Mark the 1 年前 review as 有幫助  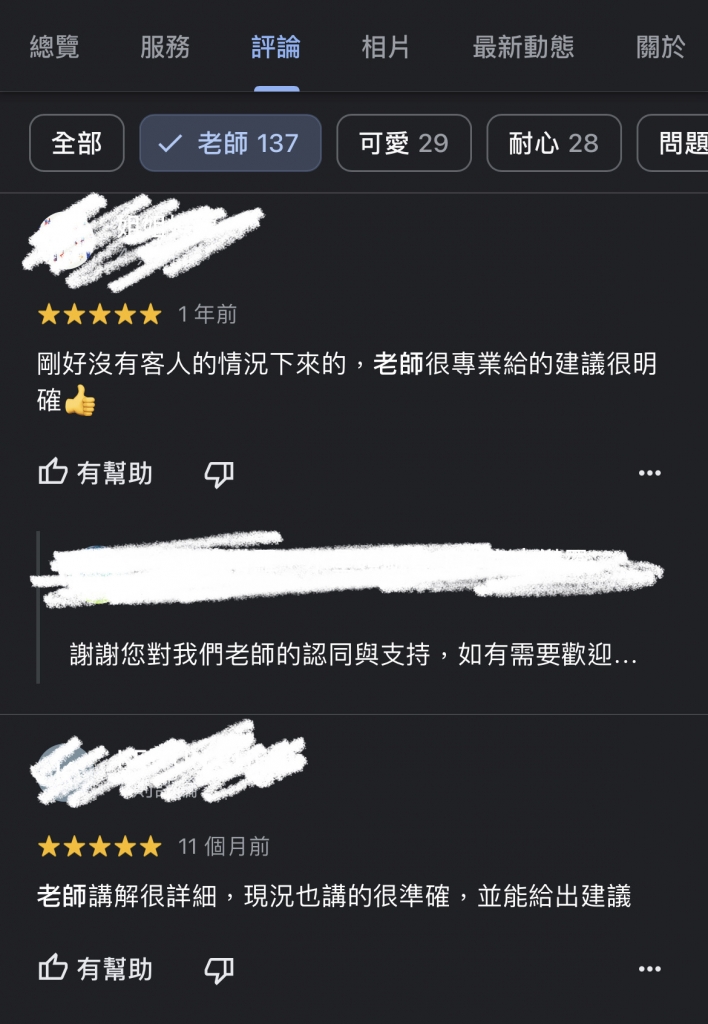pos(95,473)
